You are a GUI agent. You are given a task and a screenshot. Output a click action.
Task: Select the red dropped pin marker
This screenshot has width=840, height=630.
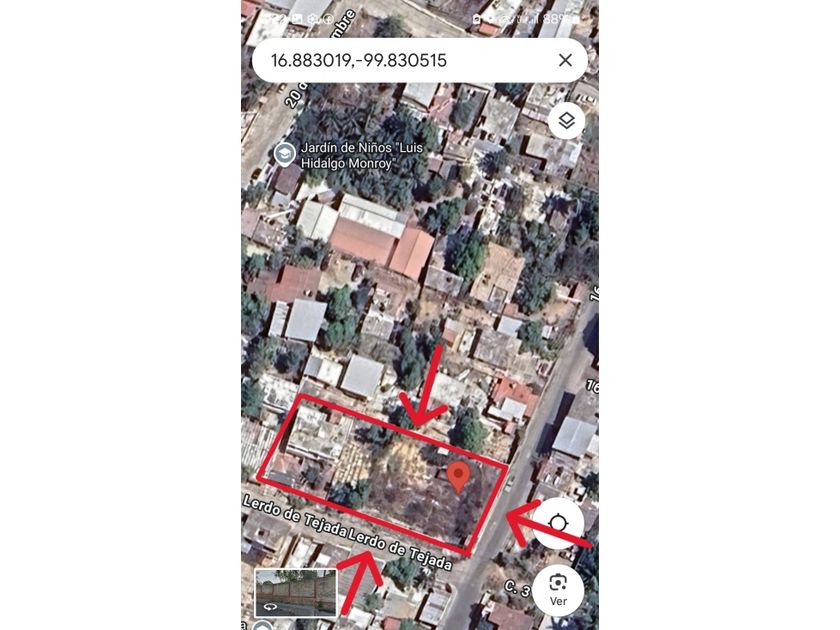coord(458,476)
